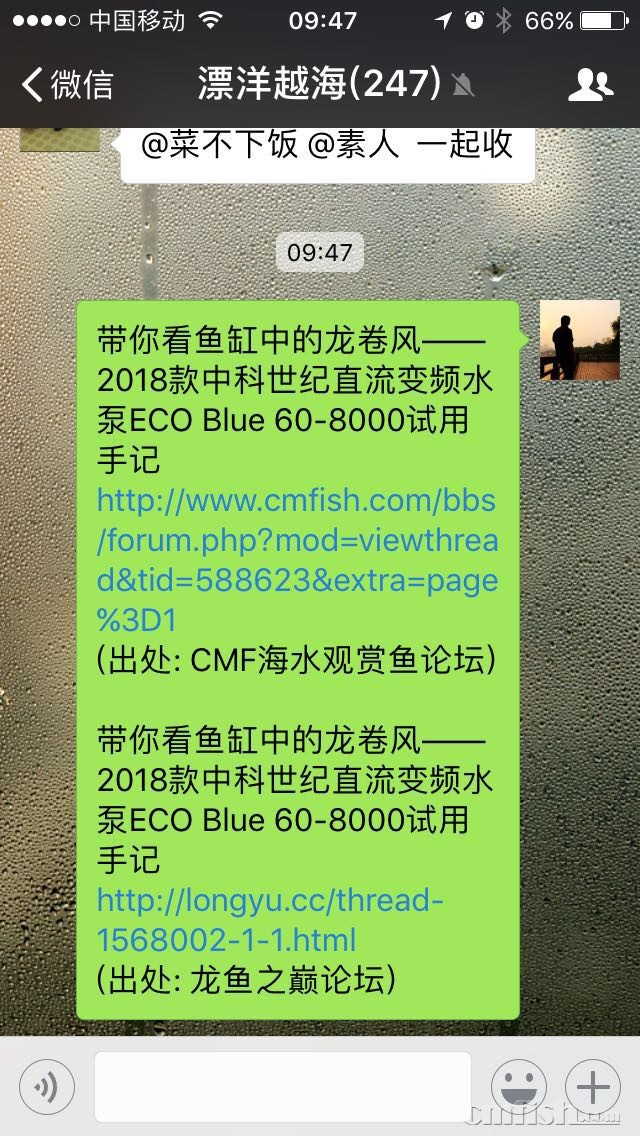Switch to voice message input
The height and width of the screenshot is (1136, 640).
tap(45, 1087)
